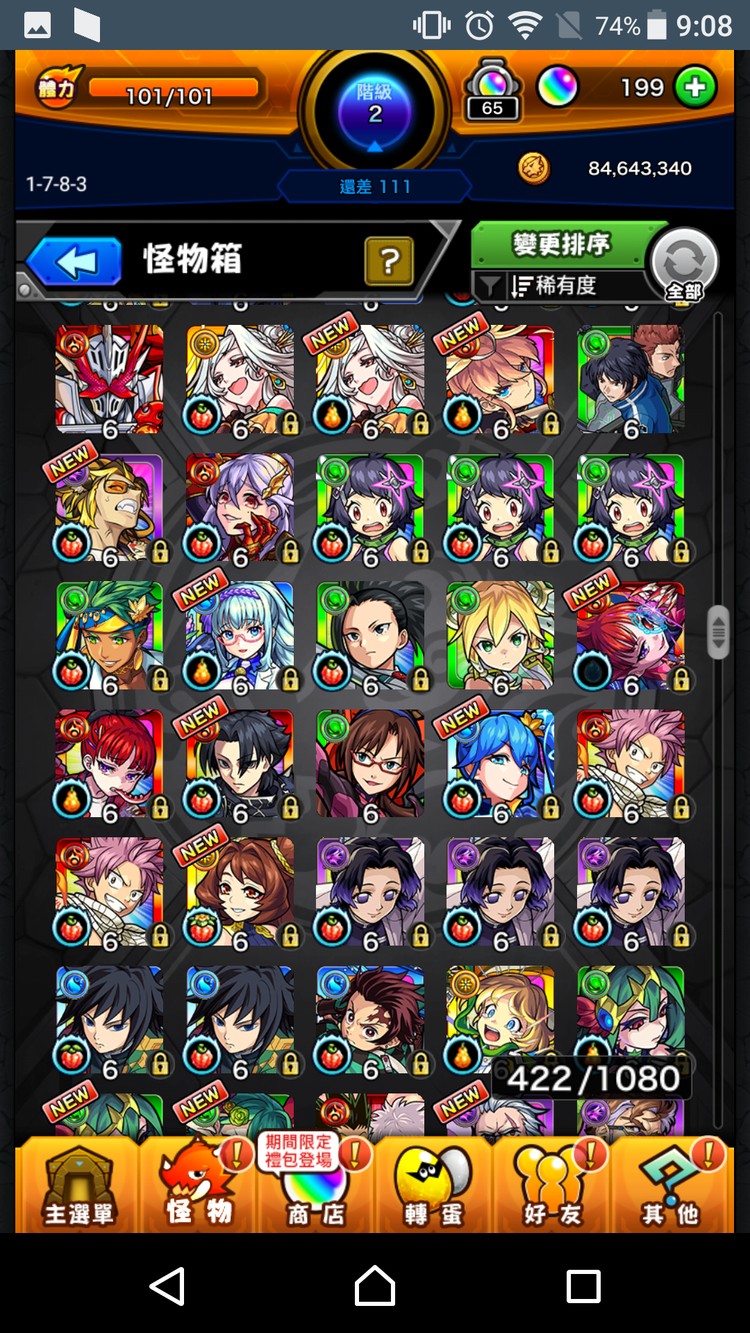The height and width of the screenshot is (1333, 750).
Task: Tap the 全部 refresh filter button
Action: point(684,265)
